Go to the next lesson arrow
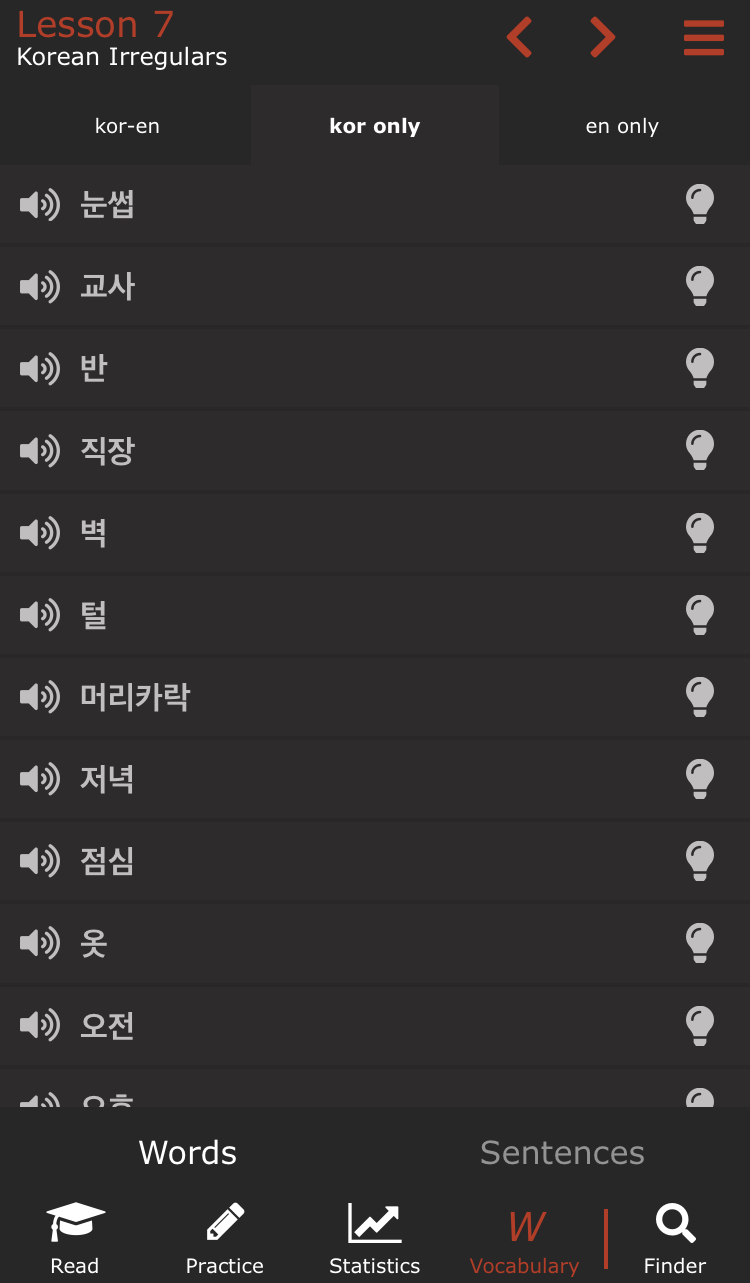750x1283 pixels. pyautogui.click(x=602, y=37)
